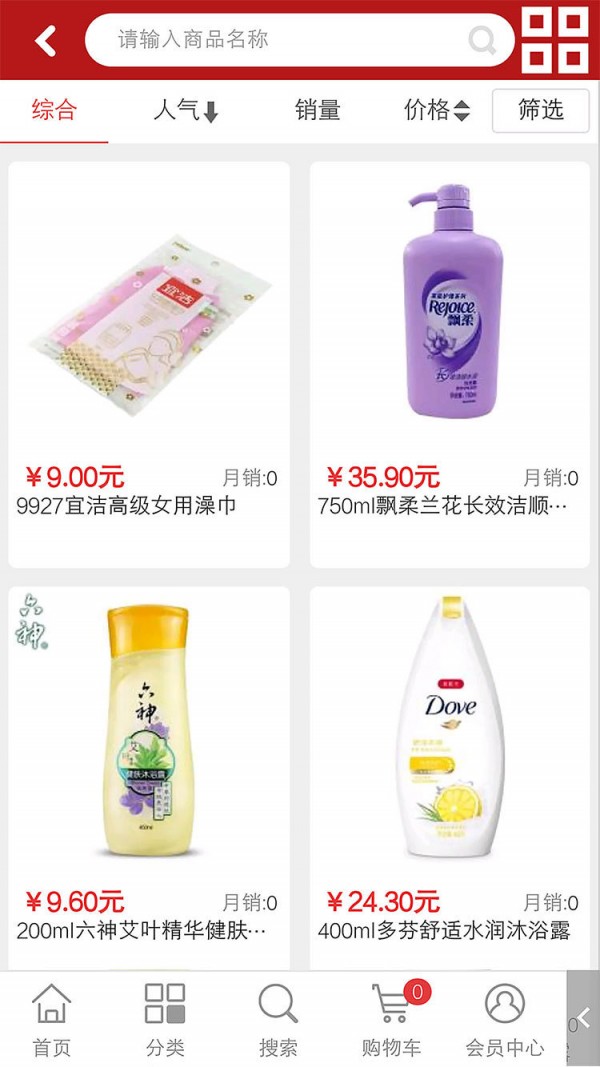
Task: Sort products by 人气
Action: point(185,111)
